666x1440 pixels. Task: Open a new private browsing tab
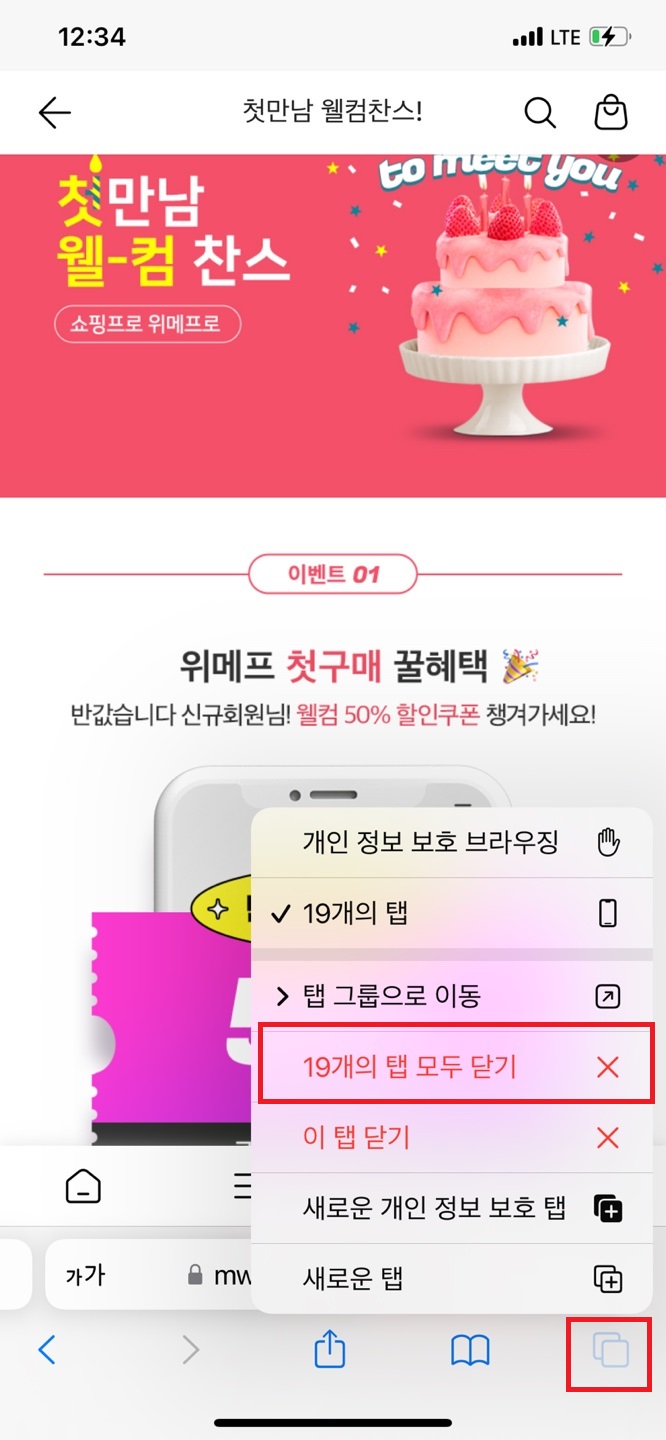coord(455,1208)
